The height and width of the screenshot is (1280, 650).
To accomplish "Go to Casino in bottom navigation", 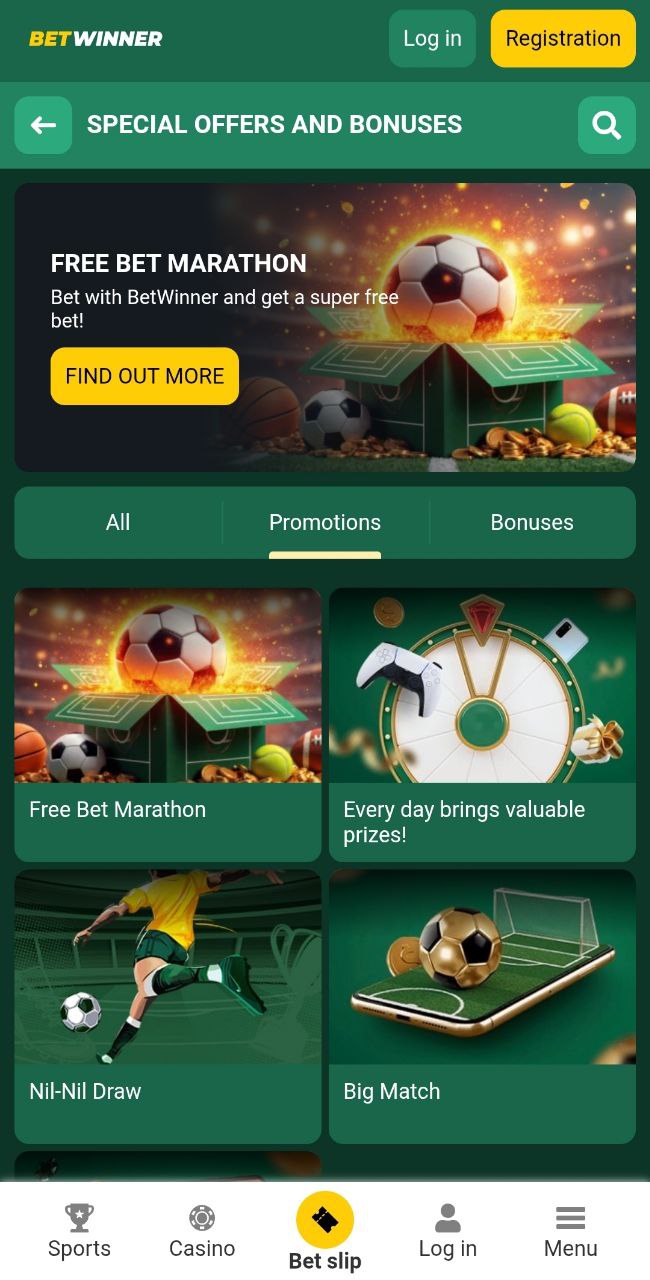I will point(202,1232).
